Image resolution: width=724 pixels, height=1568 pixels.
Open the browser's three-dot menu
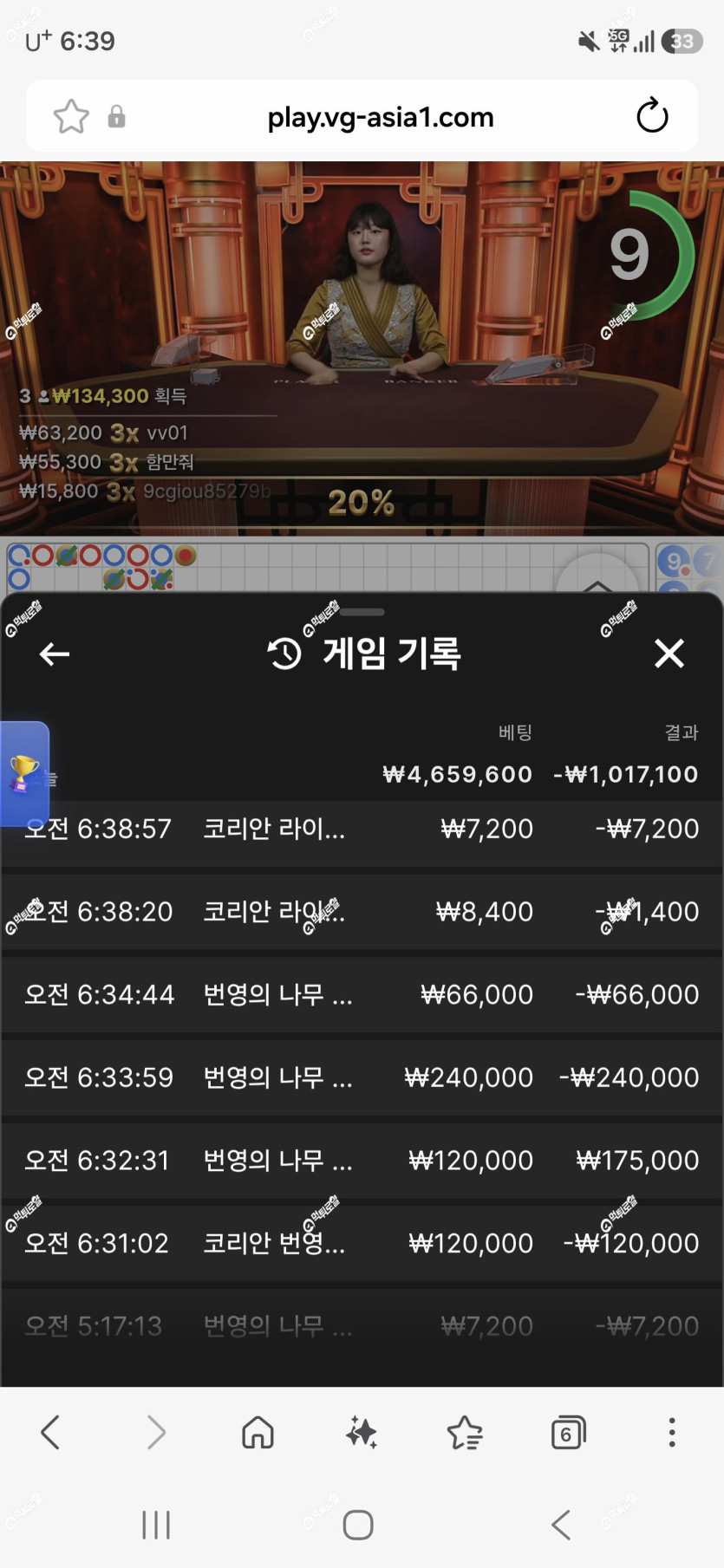pyautogui.click(x=672, y=1433)
